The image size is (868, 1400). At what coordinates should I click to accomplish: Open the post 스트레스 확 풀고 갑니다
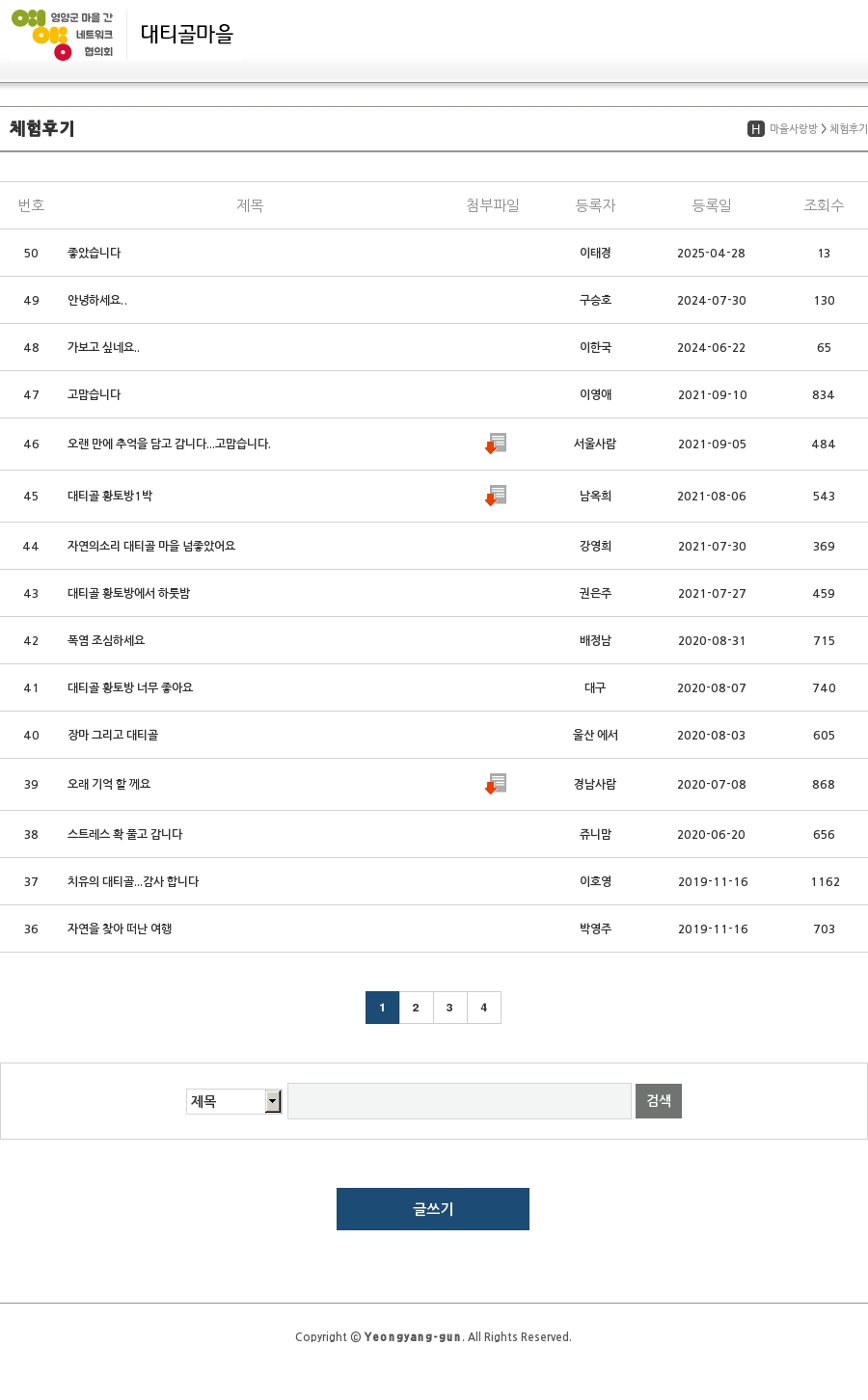point(124,834)
